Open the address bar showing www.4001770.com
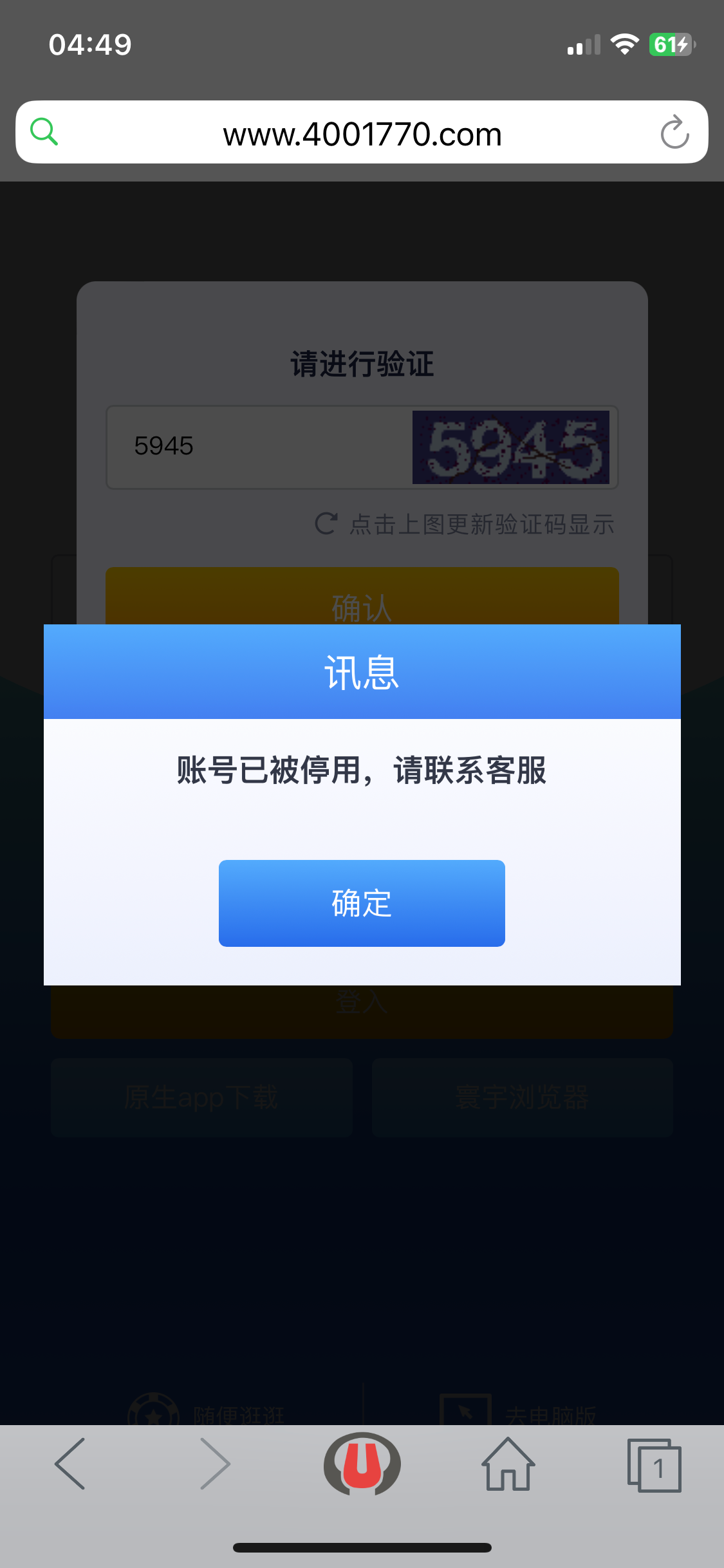This screenshot has height=1568, width=724. (x=362, y=134)
